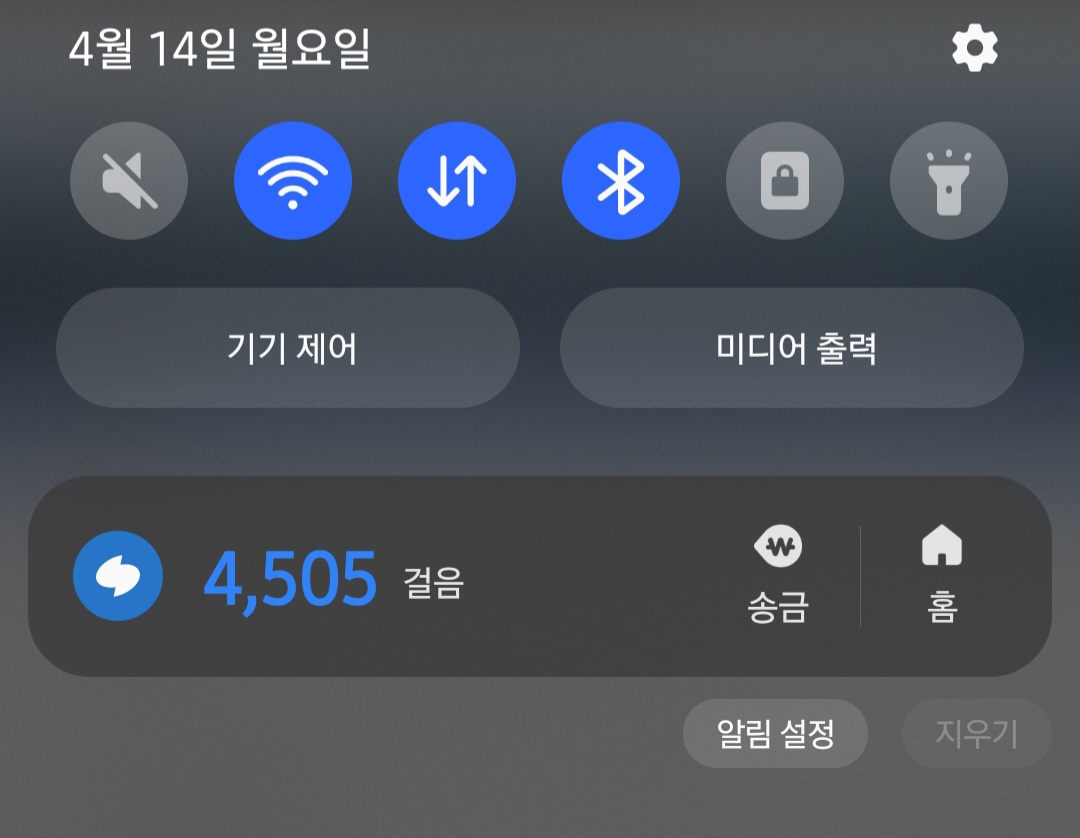Open 미디어 출력 media output
1080x838 pixels.
point(792,348)
